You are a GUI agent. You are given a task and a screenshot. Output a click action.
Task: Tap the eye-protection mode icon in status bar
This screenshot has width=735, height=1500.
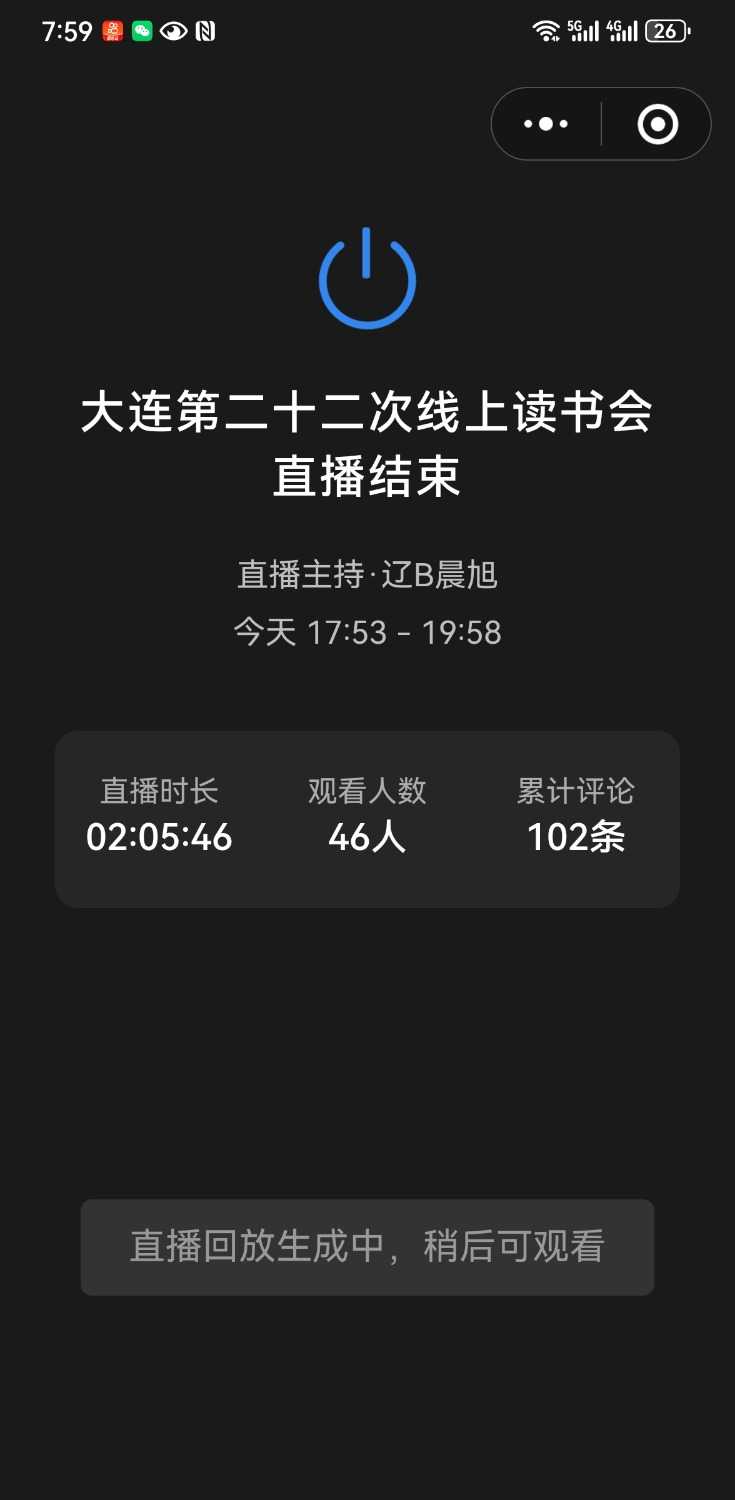pyautogui.click(x=175, y=31)
